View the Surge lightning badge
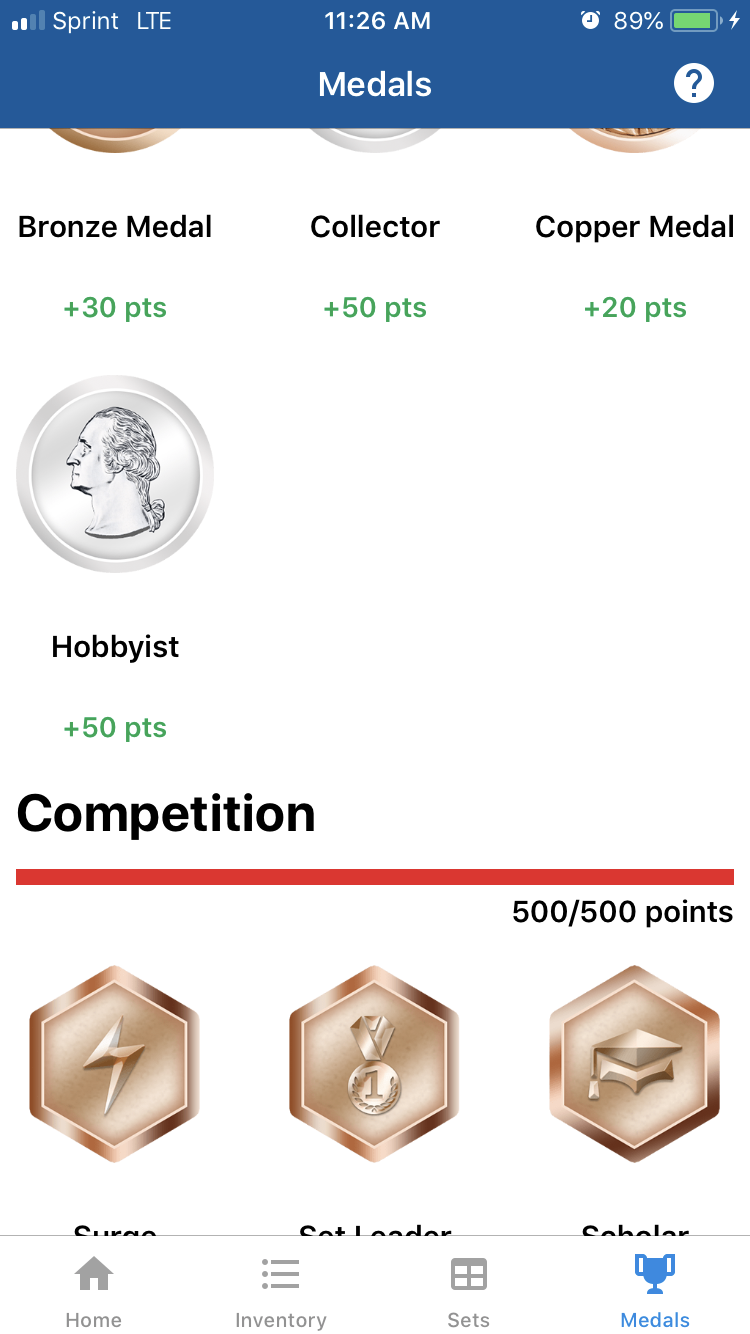The width and height of the screenshot is (750, 1334). coord(115,1063)
